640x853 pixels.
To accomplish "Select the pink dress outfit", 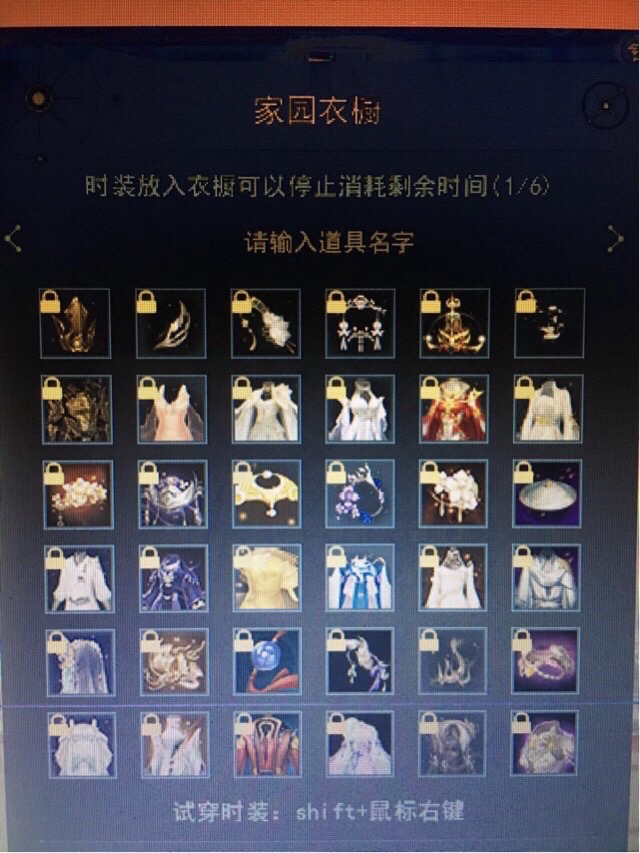I will click(x=172, y=410).
